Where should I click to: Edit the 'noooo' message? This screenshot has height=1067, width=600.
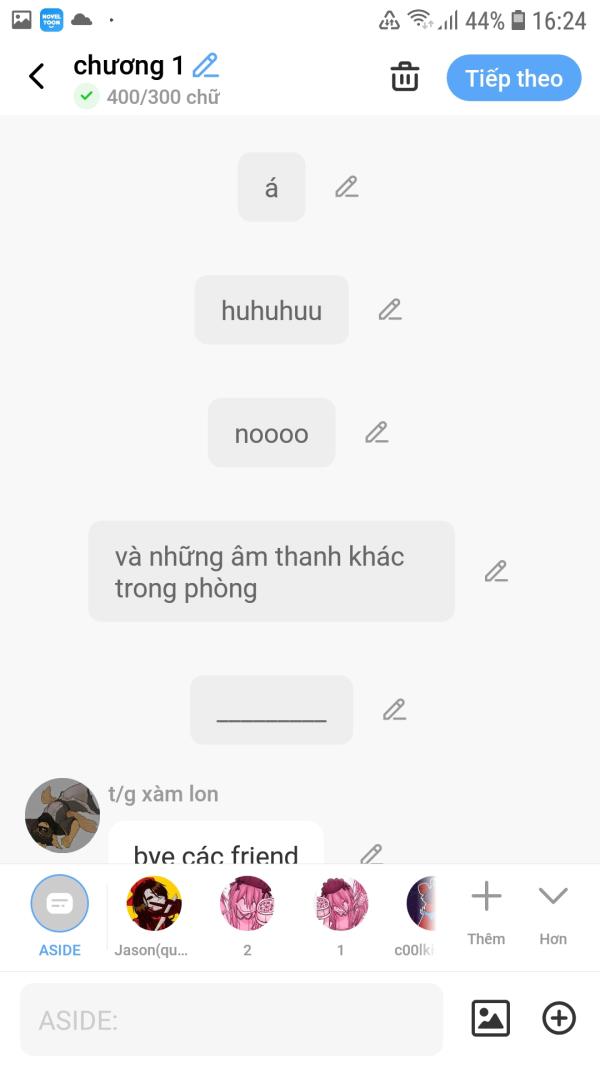[x=376, y=433]
